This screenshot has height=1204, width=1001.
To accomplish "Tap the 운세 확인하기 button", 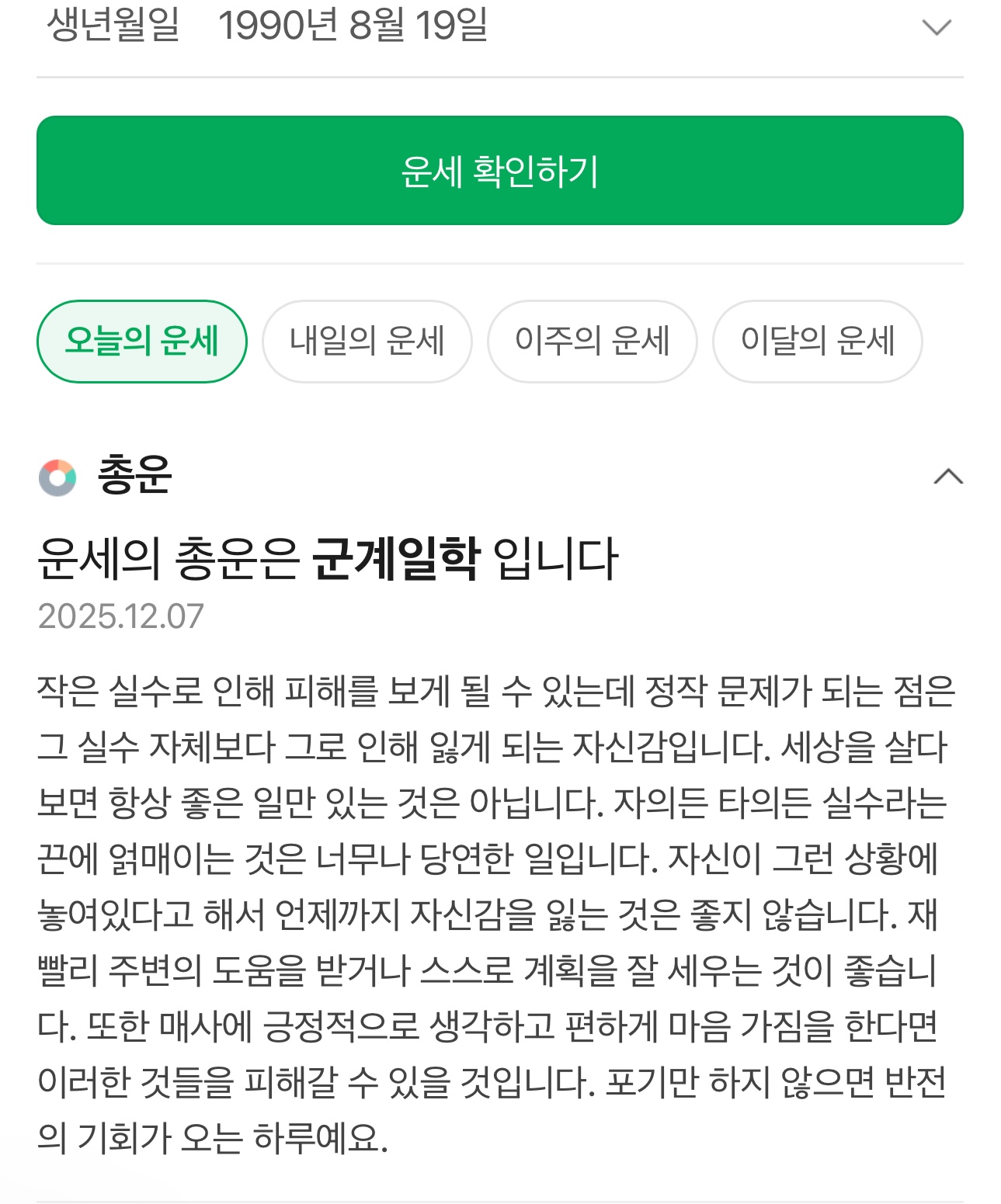I will tap(499, 171).
